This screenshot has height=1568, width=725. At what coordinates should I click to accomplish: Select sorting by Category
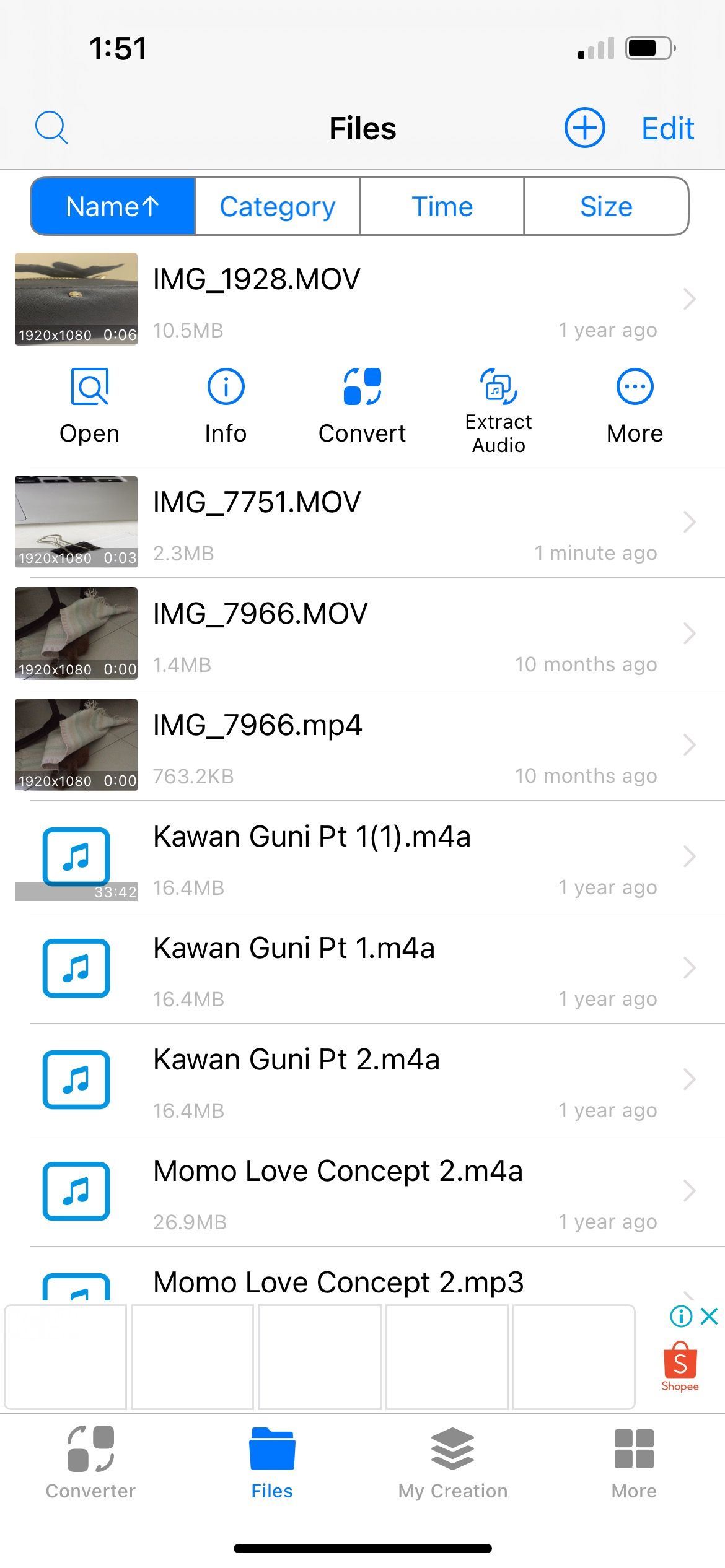pyautogui.click(x=277, y=206)
